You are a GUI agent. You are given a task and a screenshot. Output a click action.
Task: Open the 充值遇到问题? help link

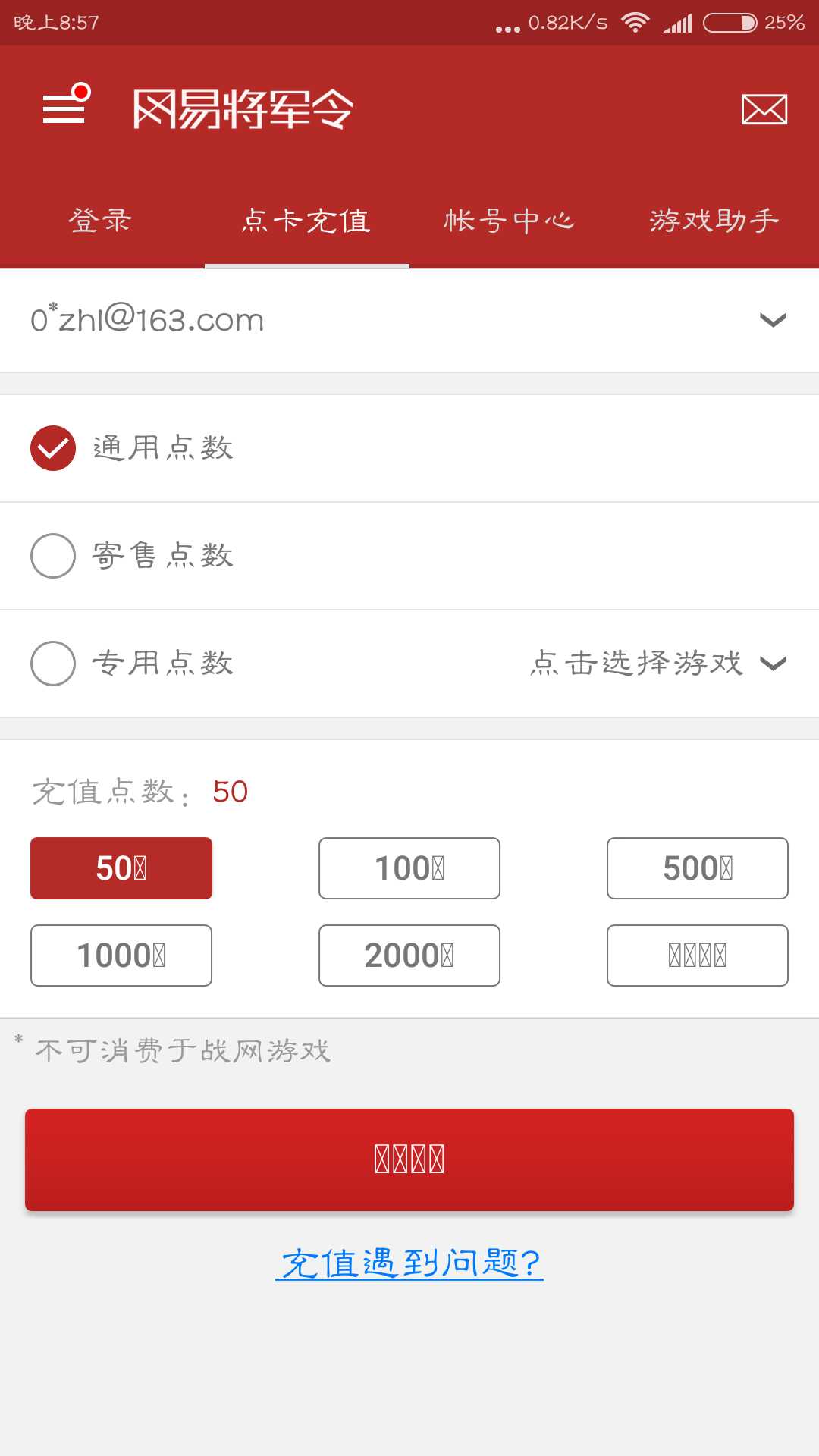(x=409, y=1263)
